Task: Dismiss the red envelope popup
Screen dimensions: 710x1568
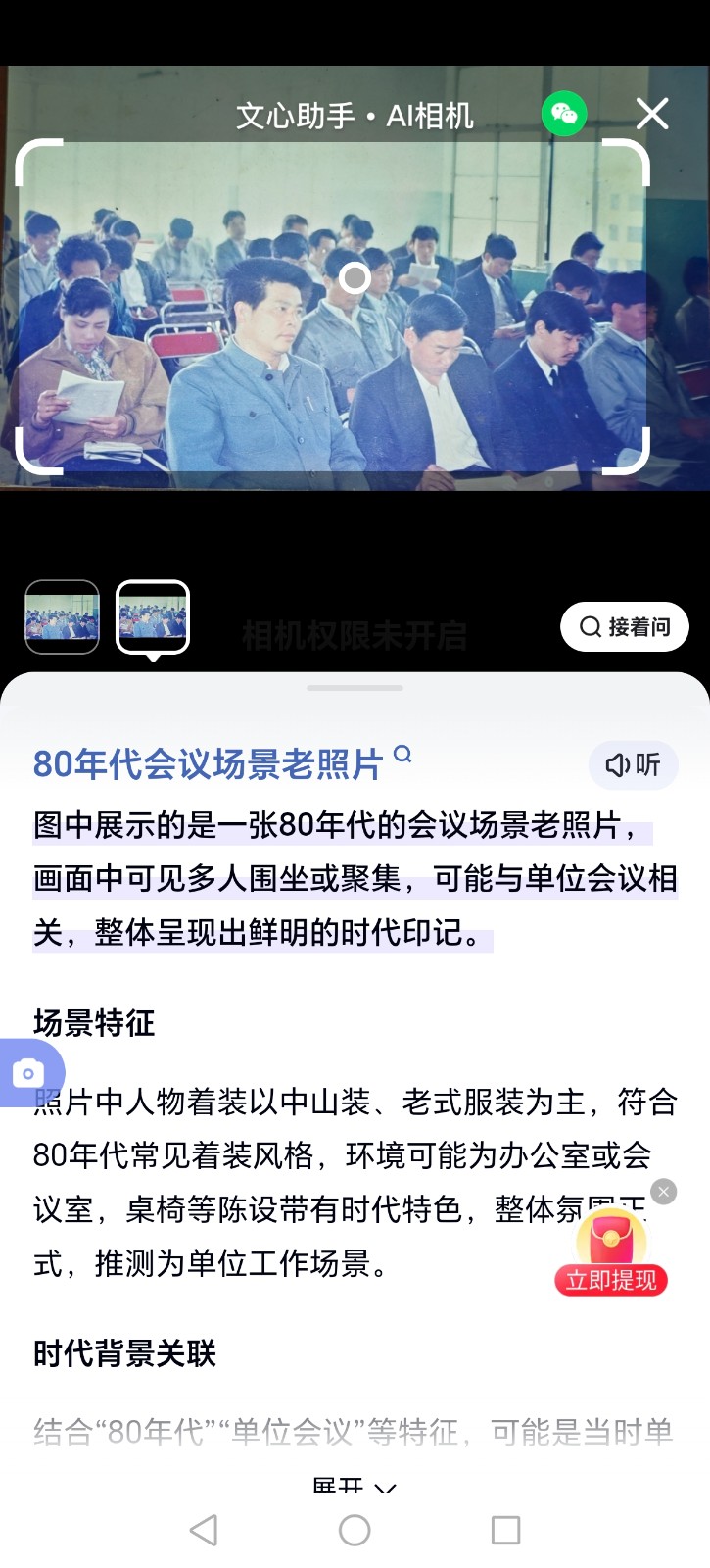Action: 664,1192
